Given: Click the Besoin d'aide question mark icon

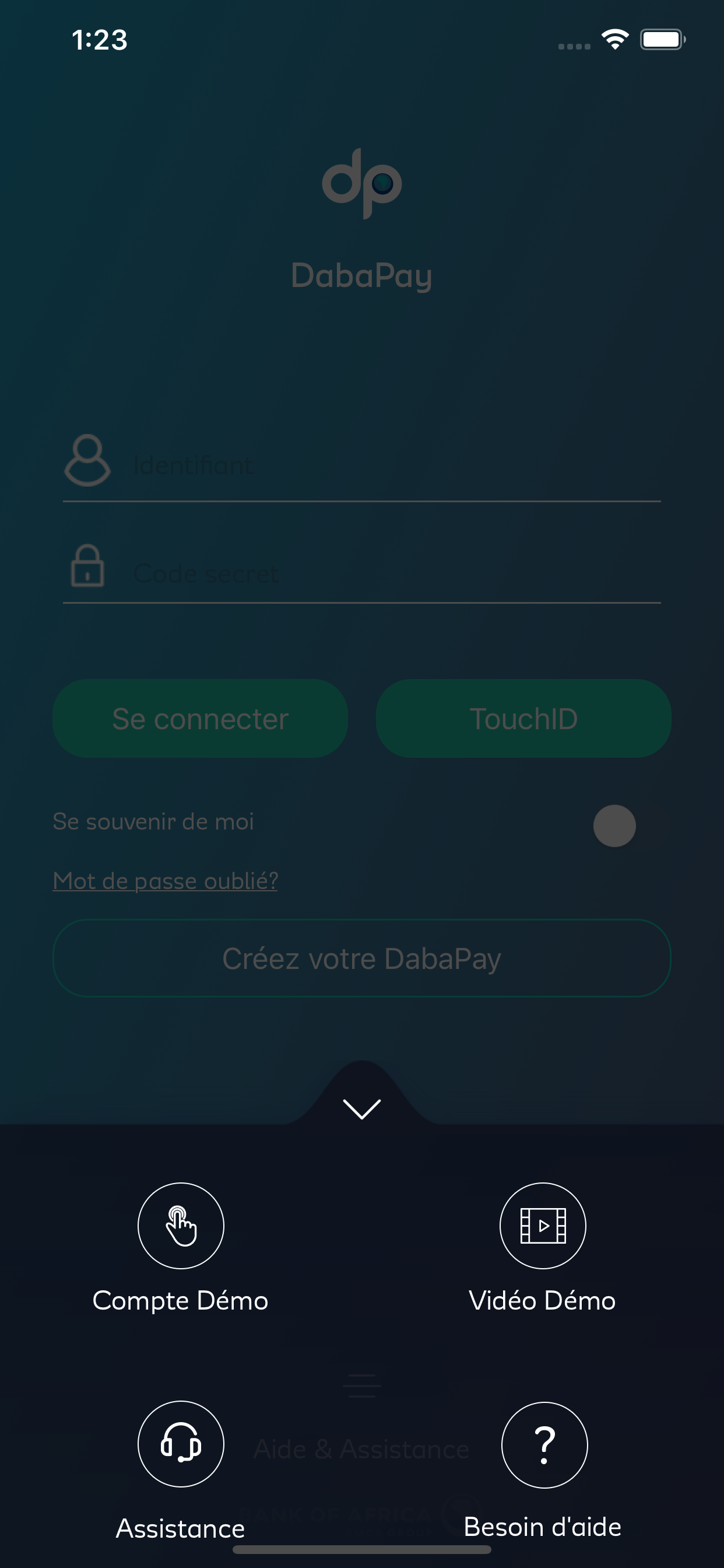Looking at the screenshot, I should tap(544, 1444).
